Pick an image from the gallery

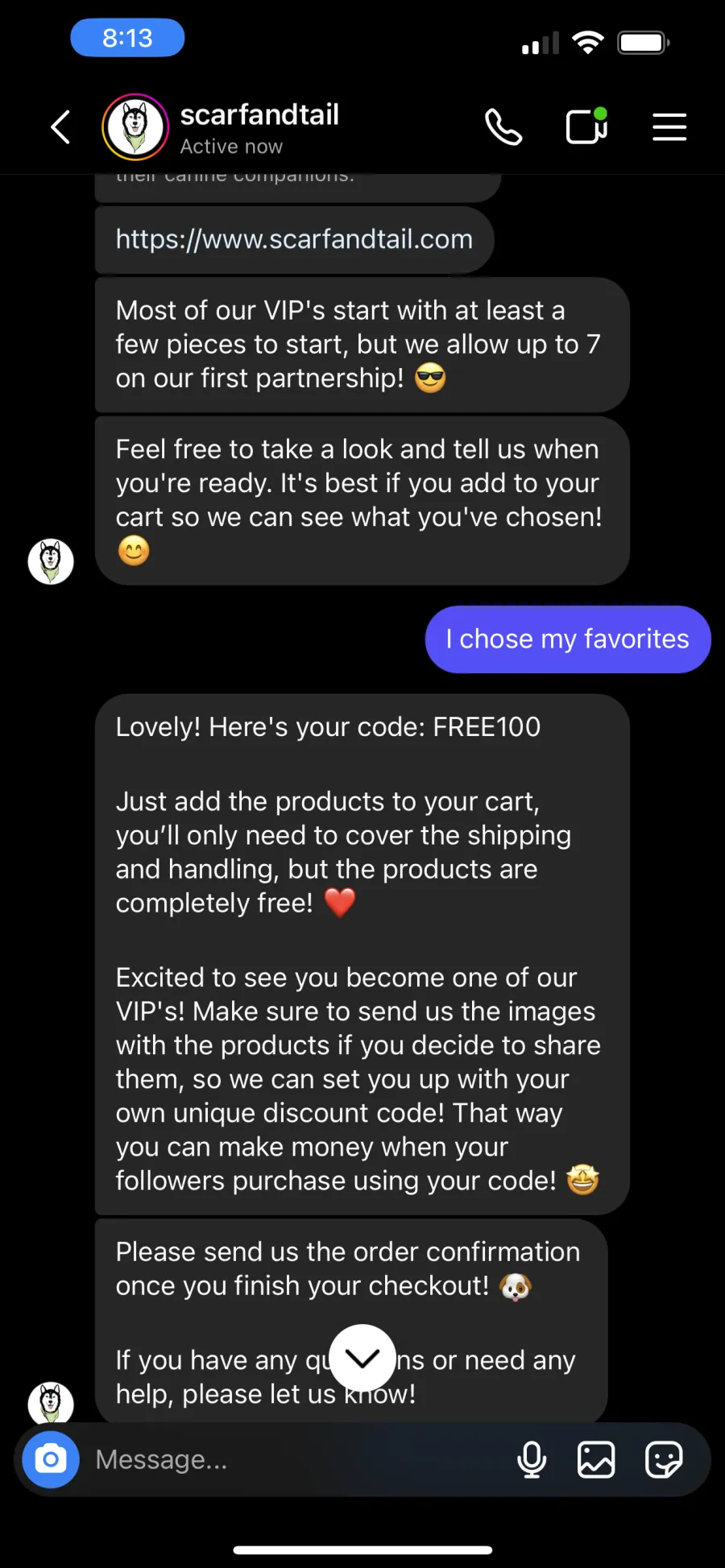point(596,1459)
